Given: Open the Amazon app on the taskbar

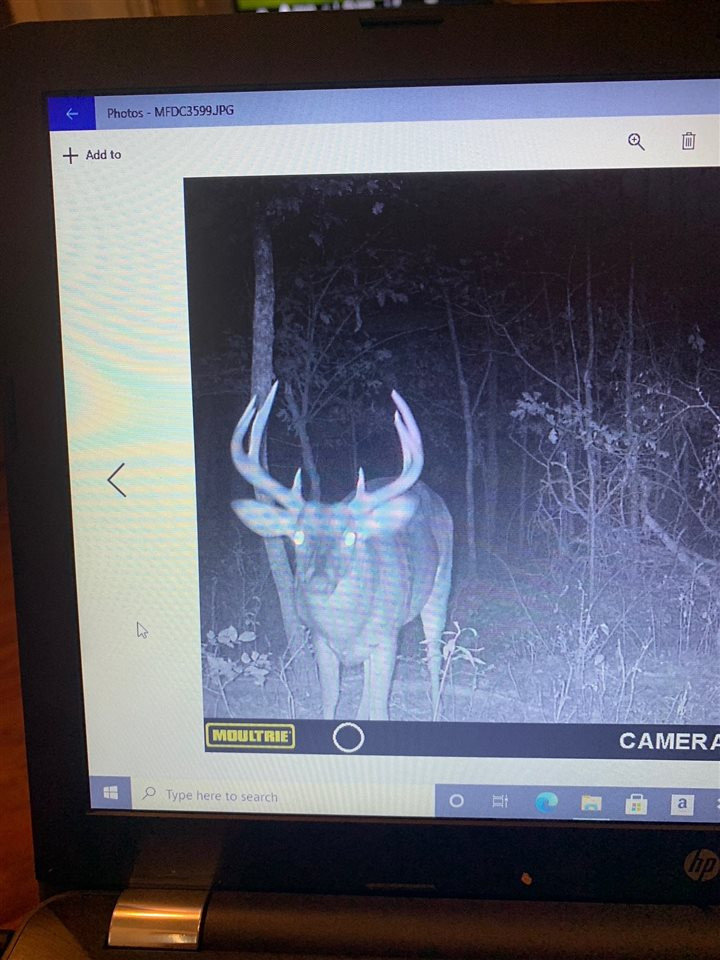Looking at the screenshot, I should [682, 803].
